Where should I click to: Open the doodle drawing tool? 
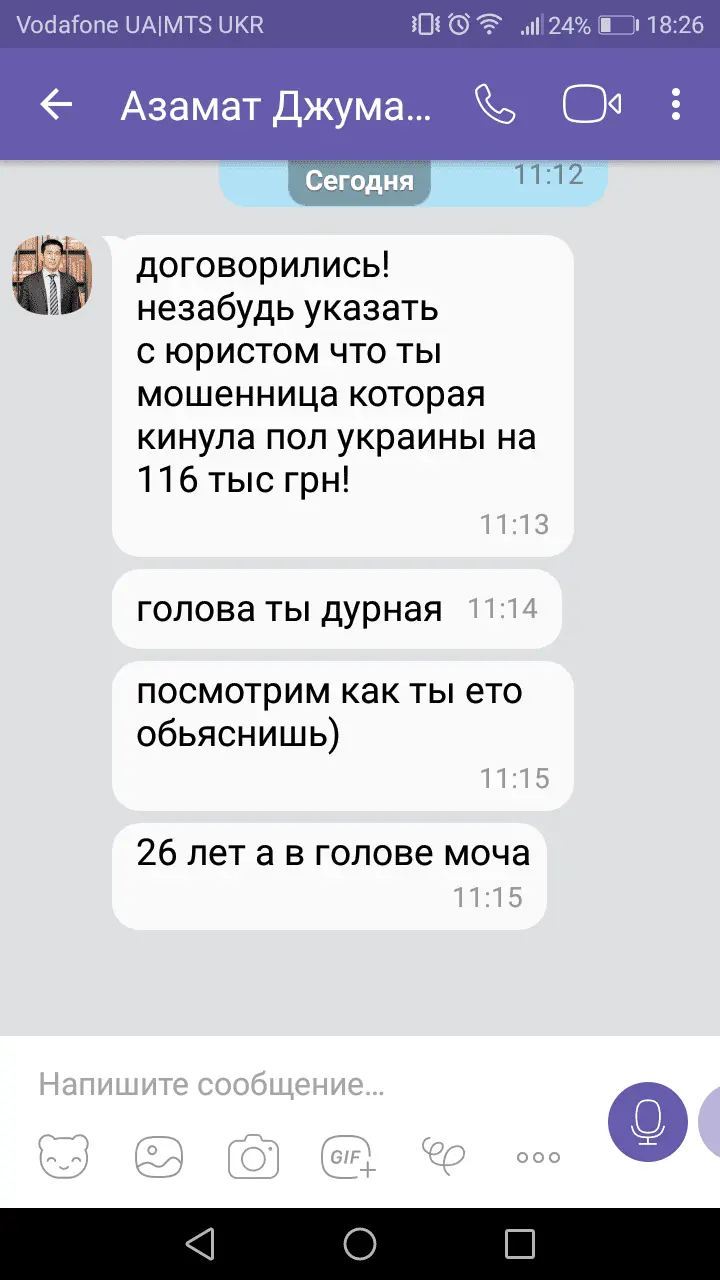[x=443, y=1157]
